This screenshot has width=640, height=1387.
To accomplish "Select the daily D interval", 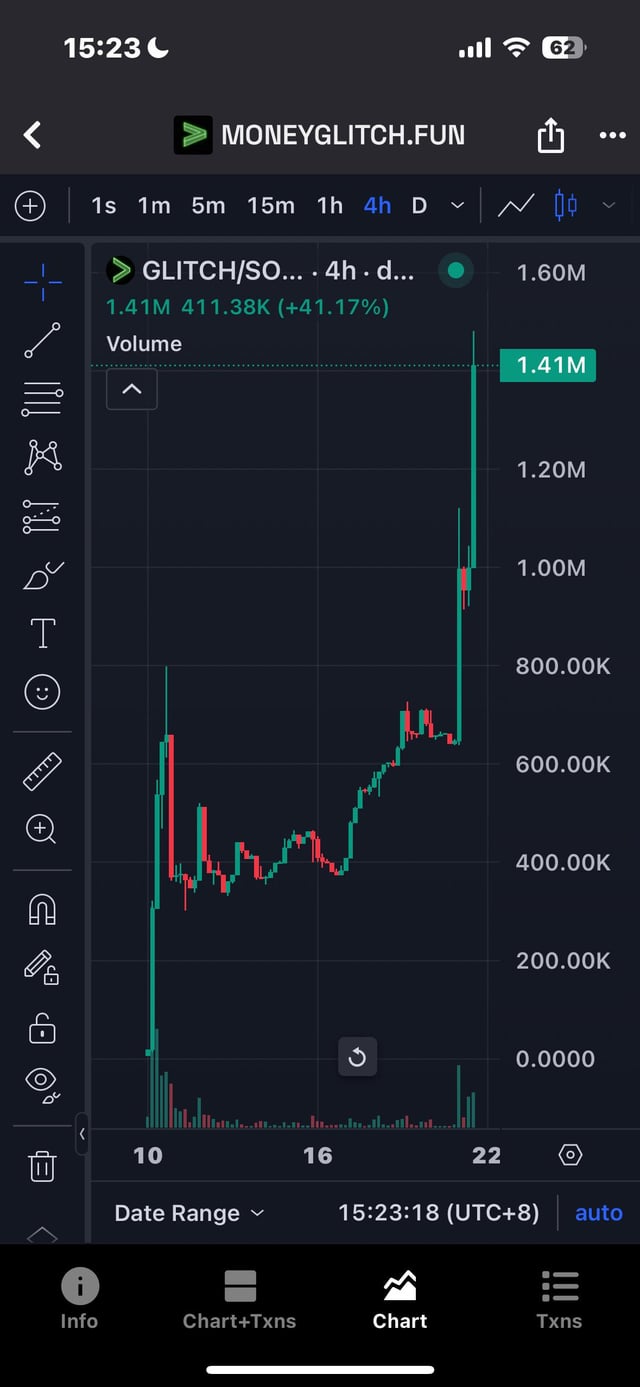I will click(x=419, y=206).
